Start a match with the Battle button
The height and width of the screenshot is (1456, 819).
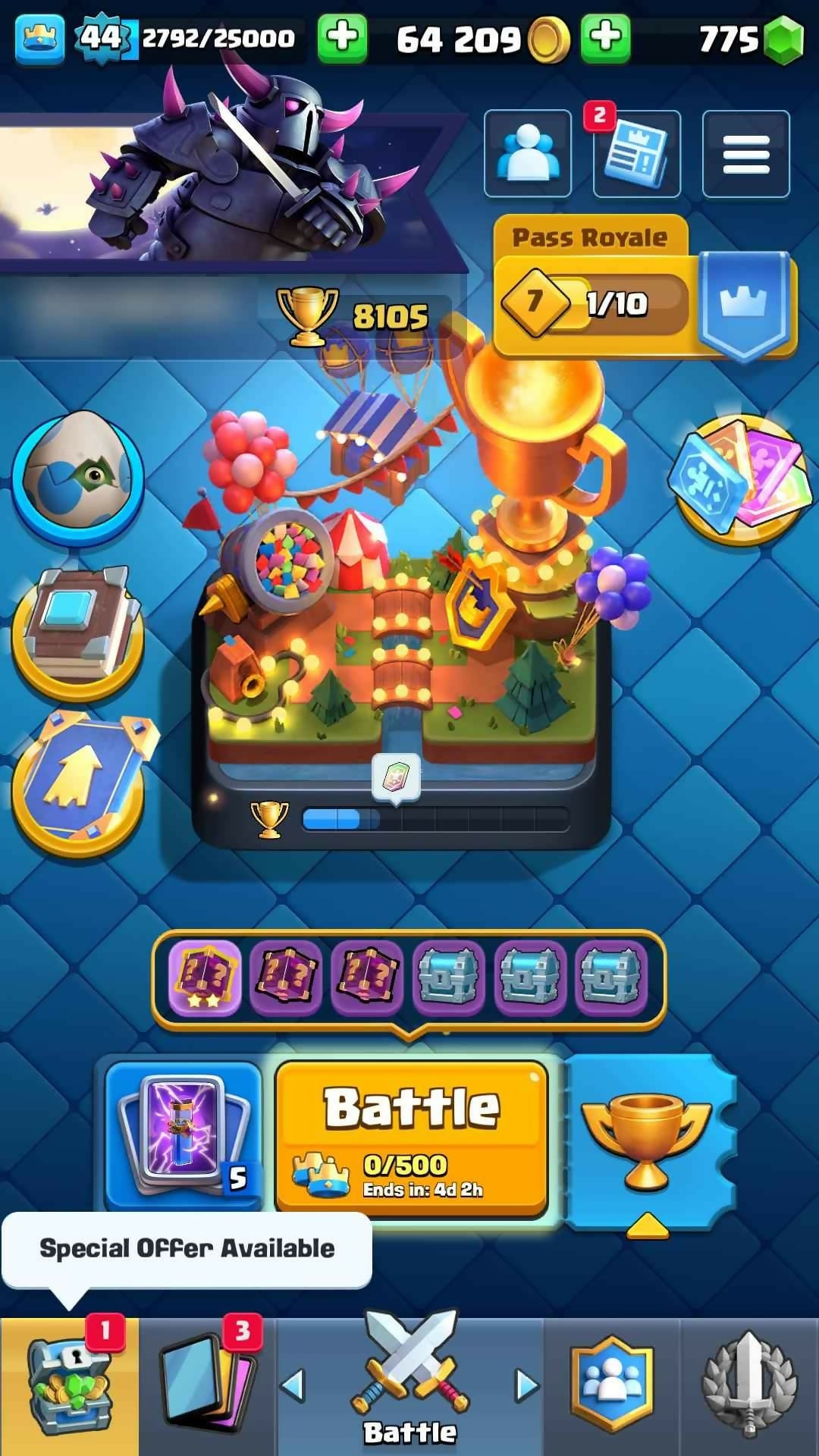[412, 1137]
